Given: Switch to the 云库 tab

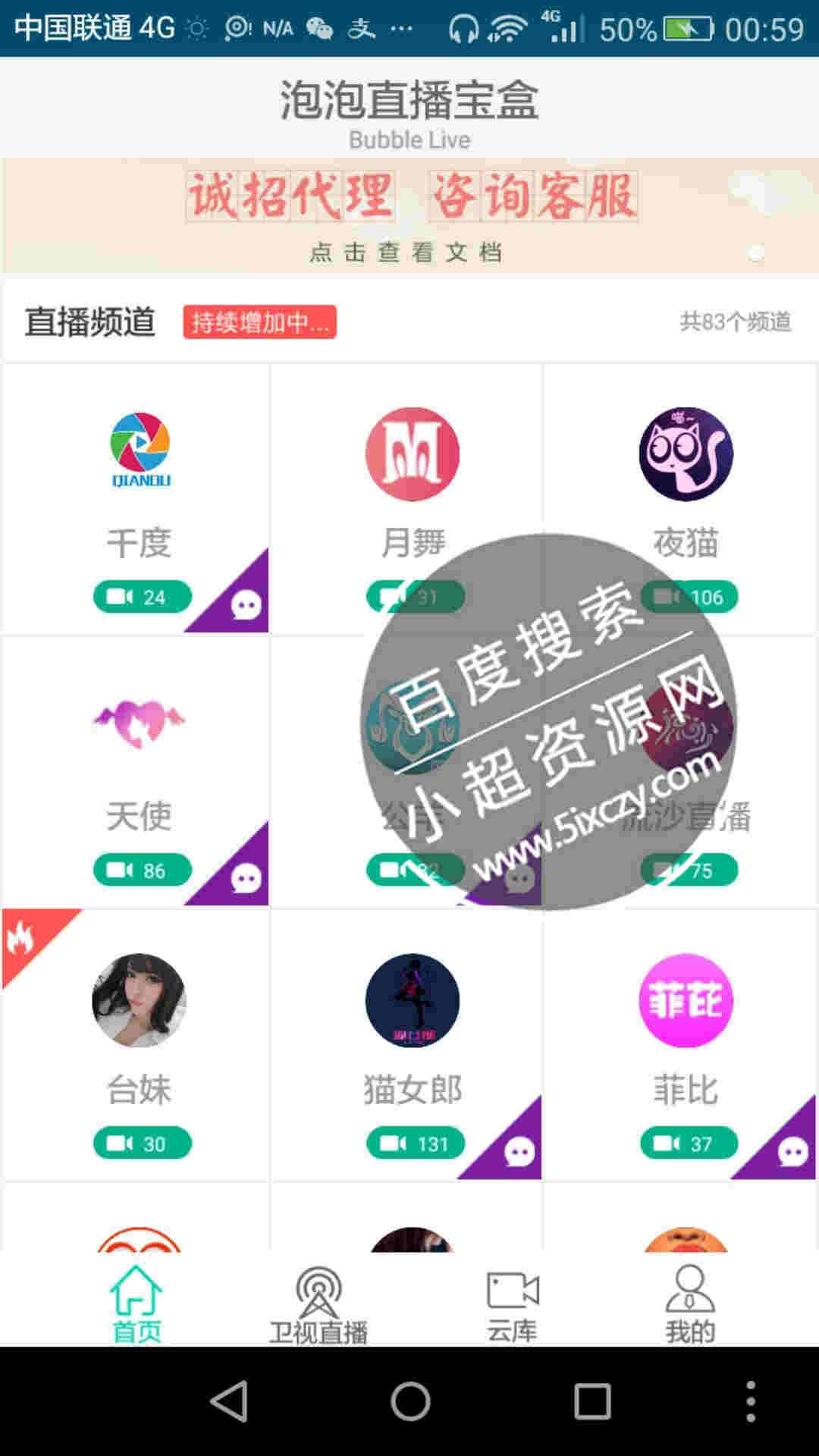Looking at the screenshot, I should coord(512,1303).
